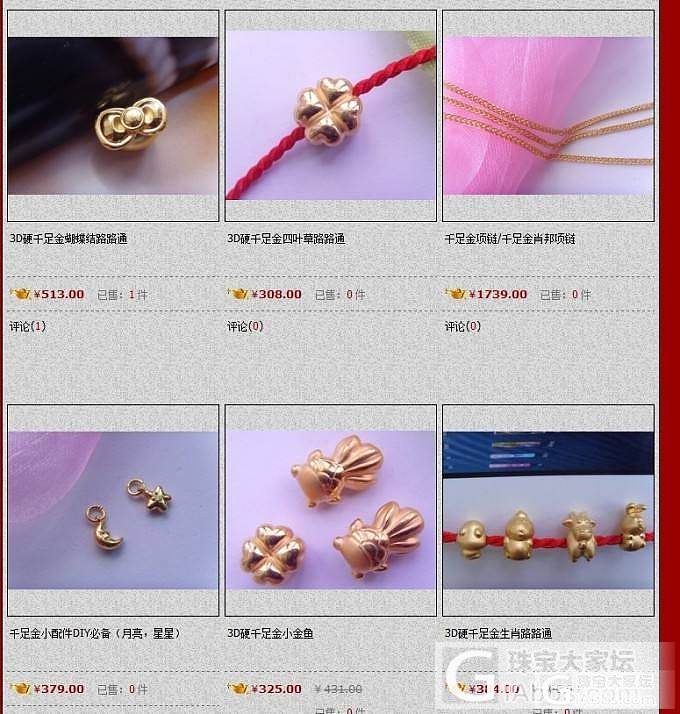Open the 千足金项链/千足金肖邦项链 product image

pos(548,116)
